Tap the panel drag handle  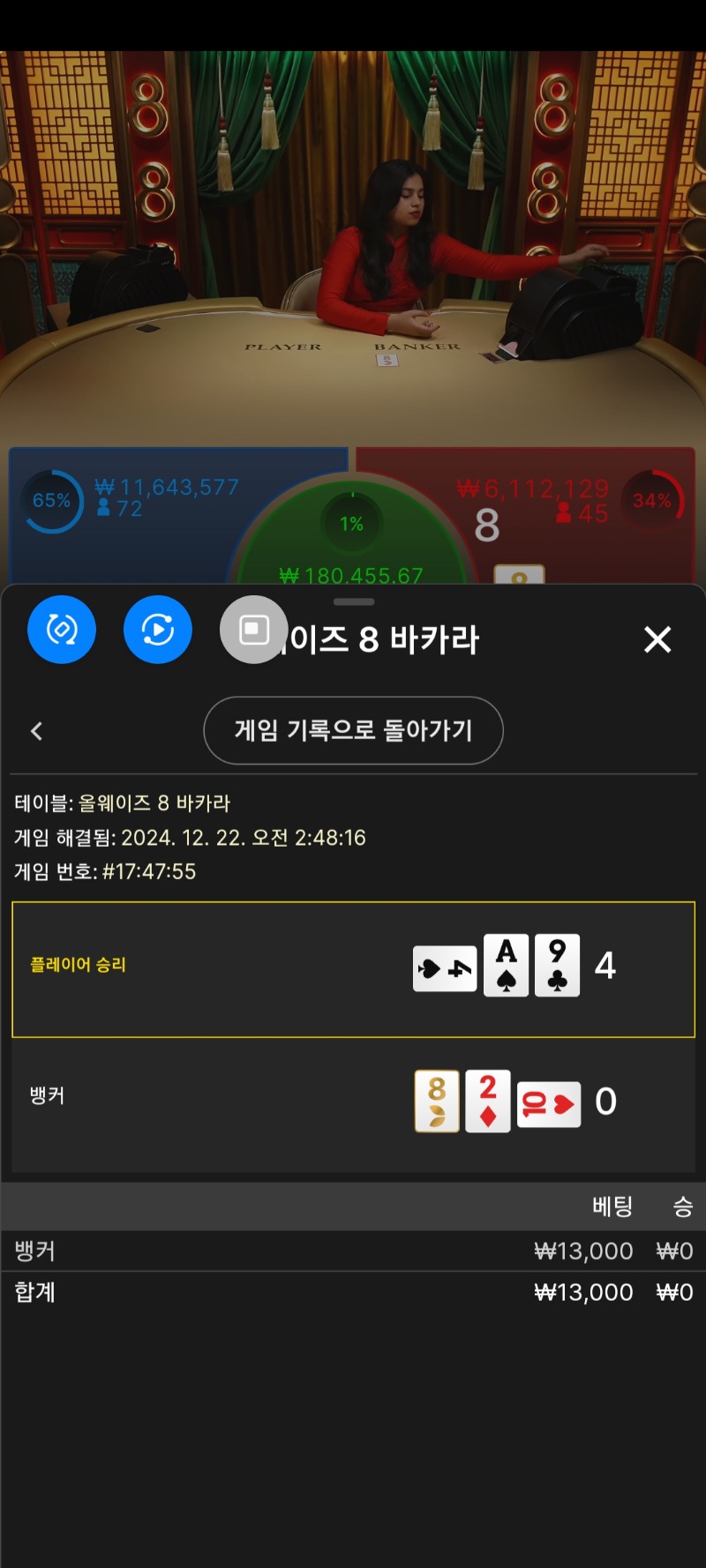tap(354, 601)
